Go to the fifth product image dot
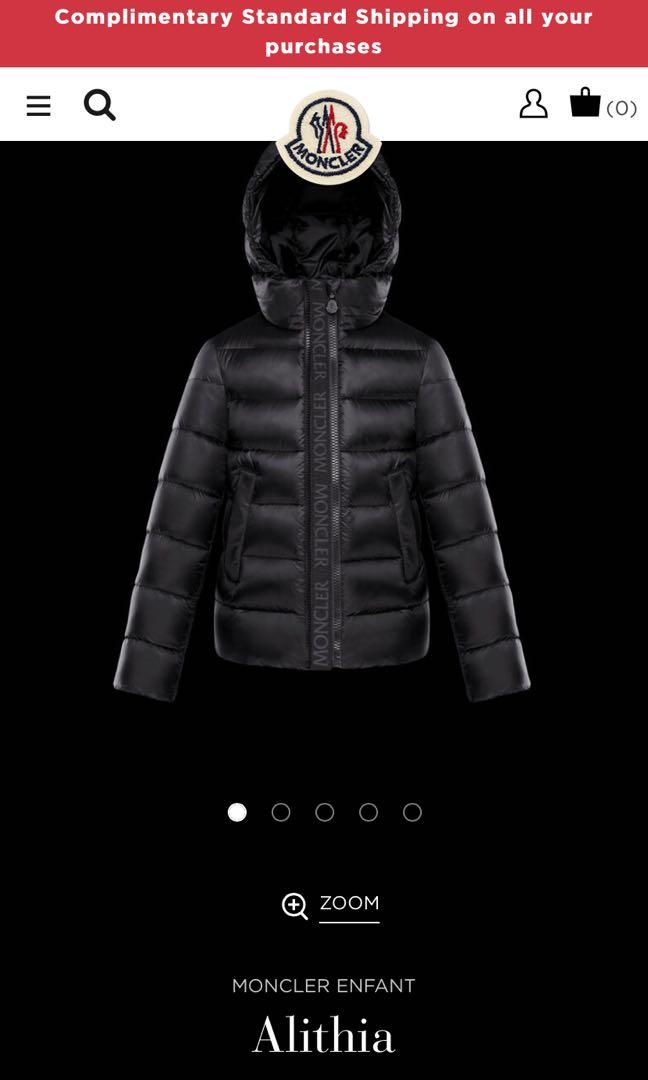The height and width of the screenshot is (1080, 648). point(412,812)
